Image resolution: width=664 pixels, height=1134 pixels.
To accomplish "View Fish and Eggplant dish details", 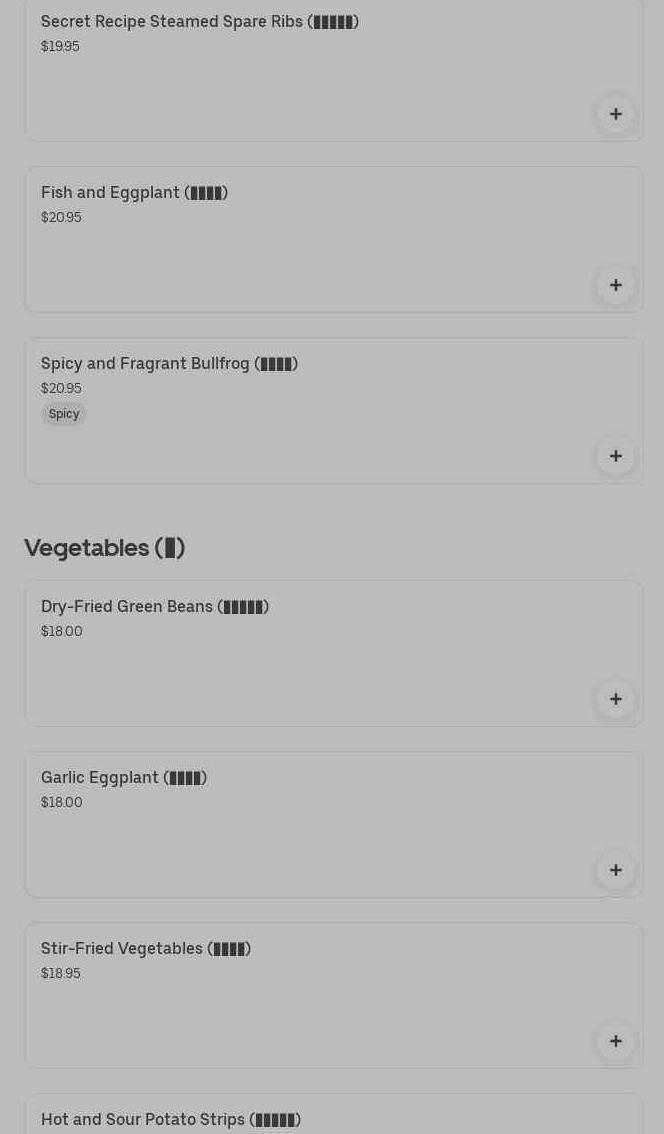I will [300, 240].
